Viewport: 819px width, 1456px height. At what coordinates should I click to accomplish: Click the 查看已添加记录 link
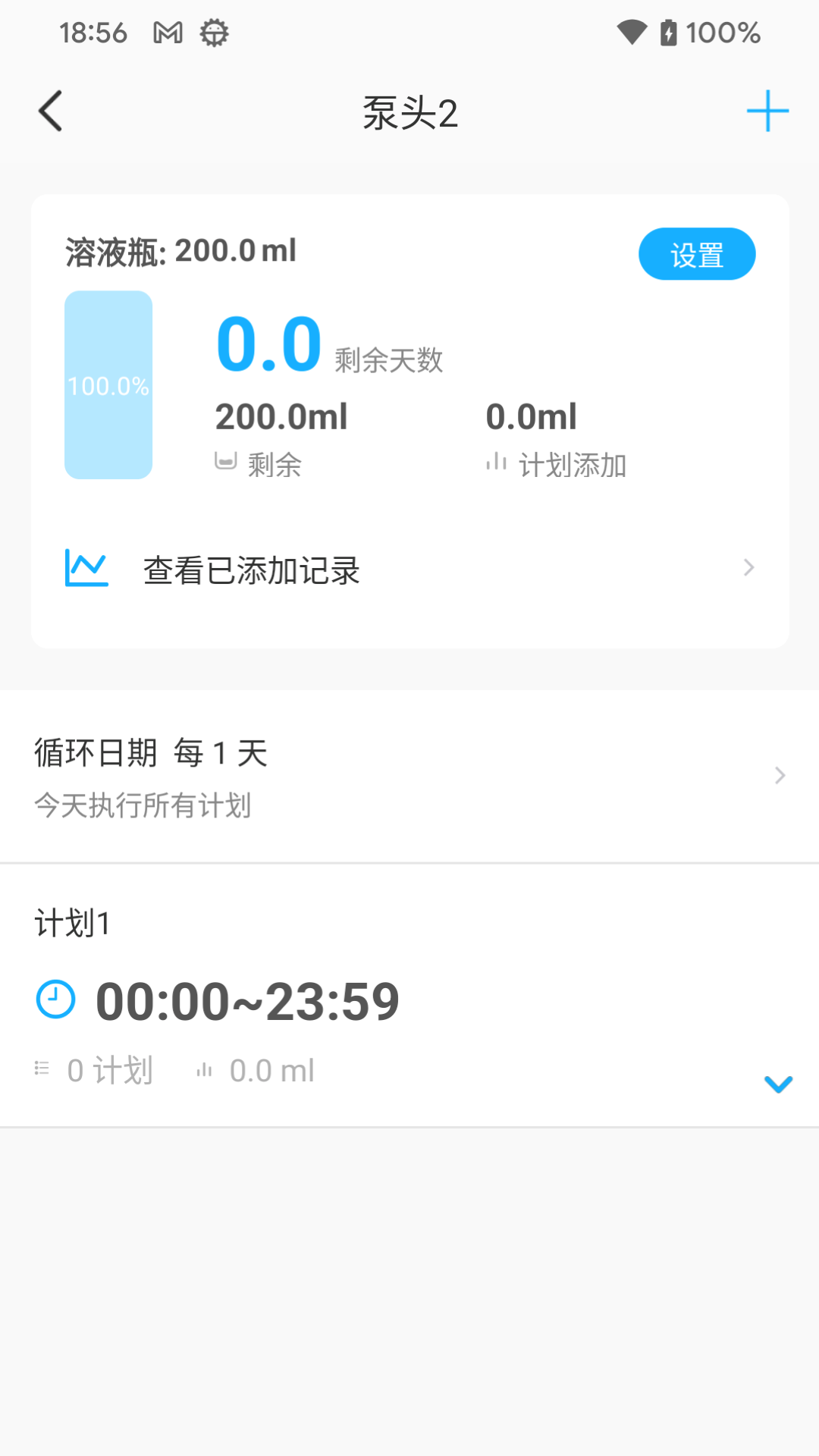pyautogui.click(x=250, y=570)
